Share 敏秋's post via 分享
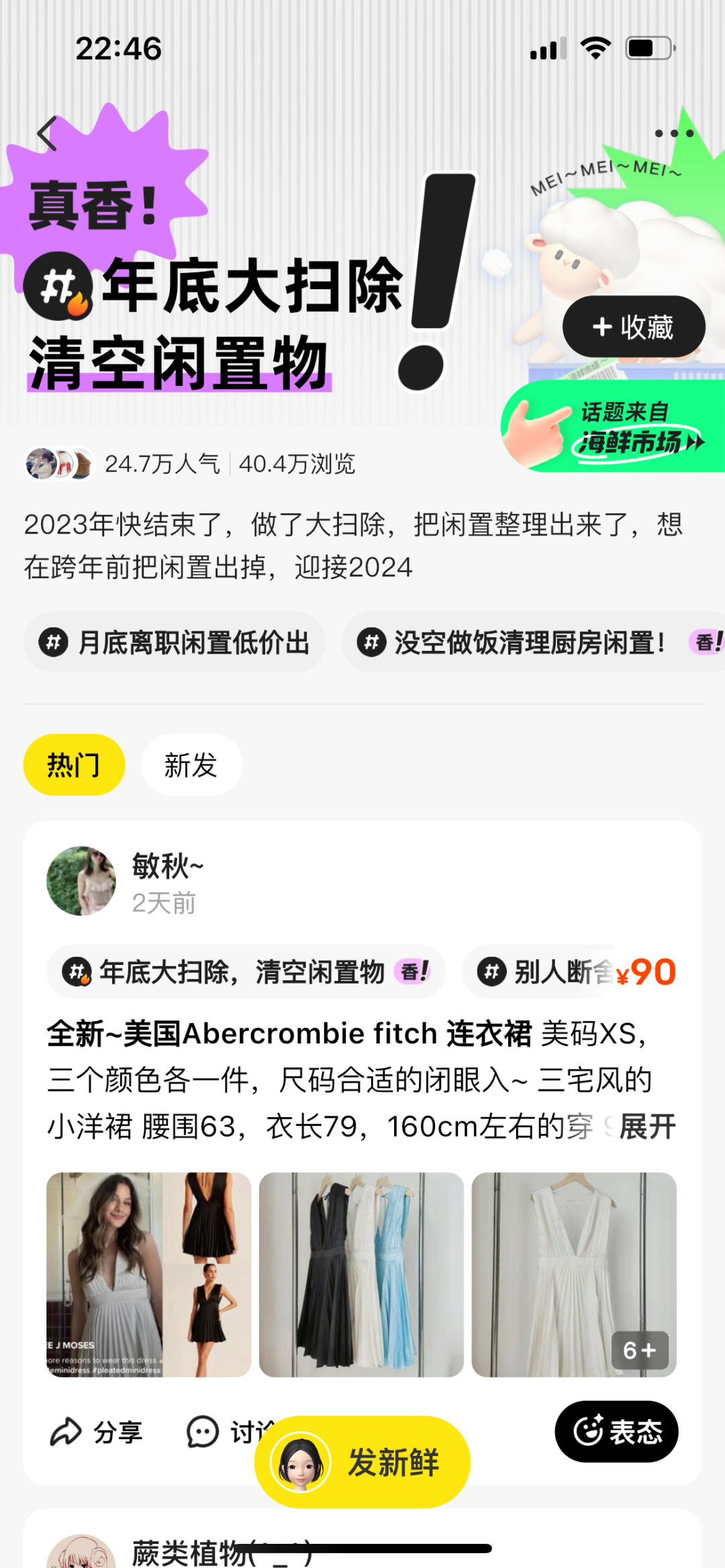This screenshot has width=725, height=1568. pos(96,1432)
